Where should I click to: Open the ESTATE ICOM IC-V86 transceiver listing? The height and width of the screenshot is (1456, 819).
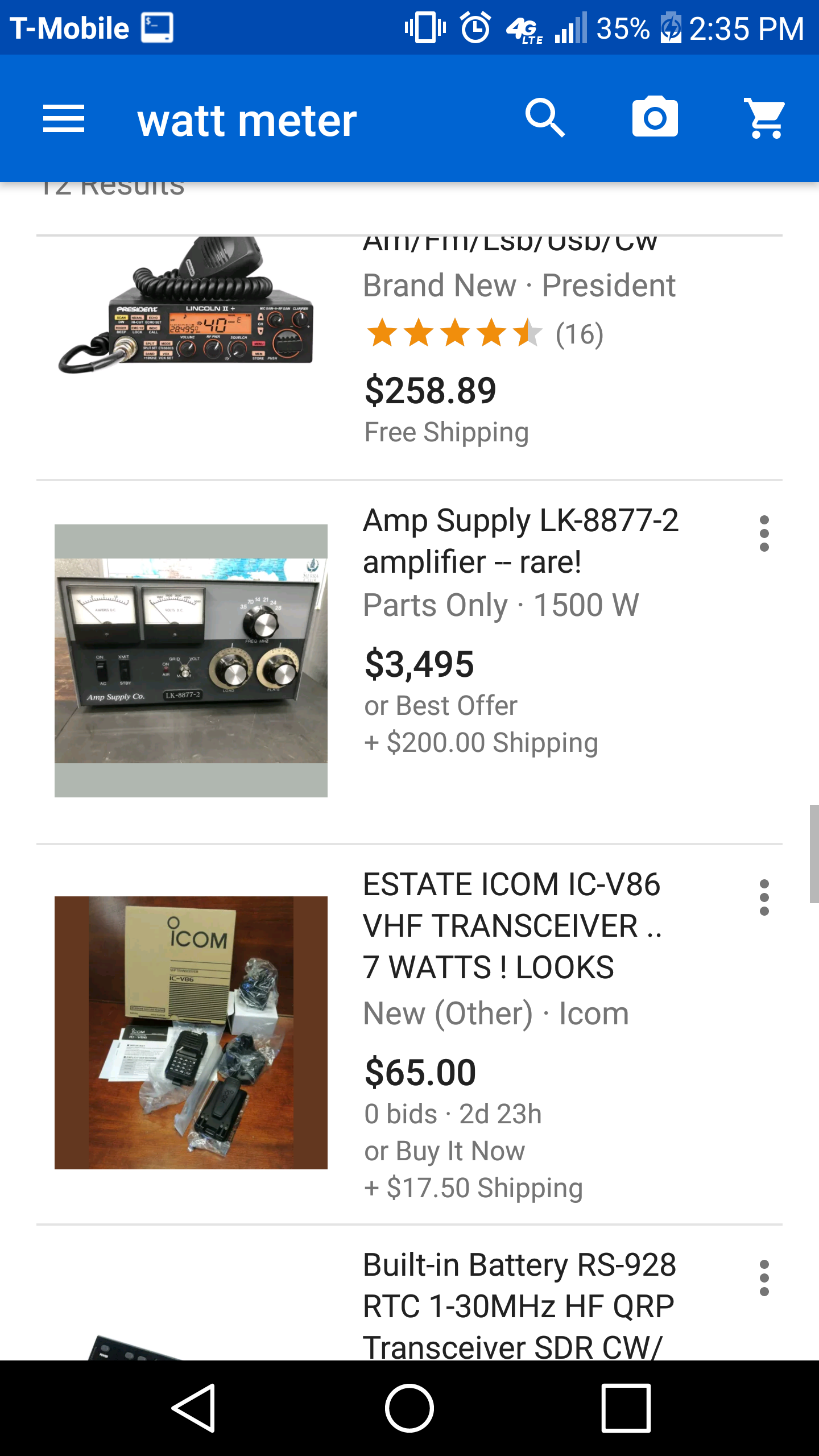pyautogui.click(x=512, y=926)
